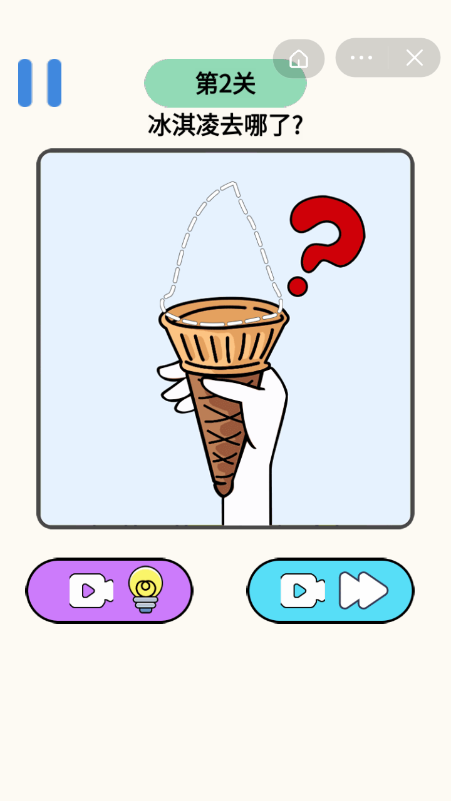The image size is (451, 801).
Task: Watch a video to skip this level
Action: [330, 591]
